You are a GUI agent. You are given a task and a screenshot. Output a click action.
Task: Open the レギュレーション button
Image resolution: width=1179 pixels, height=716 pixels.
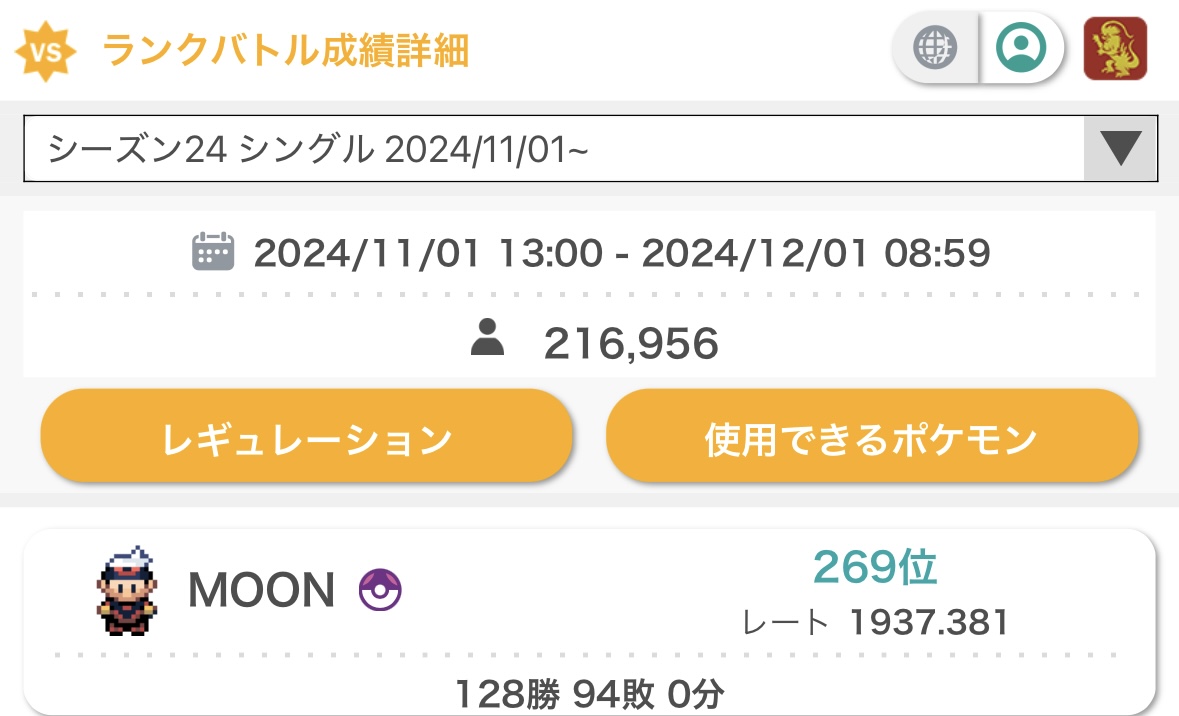(x=306, y=439)
